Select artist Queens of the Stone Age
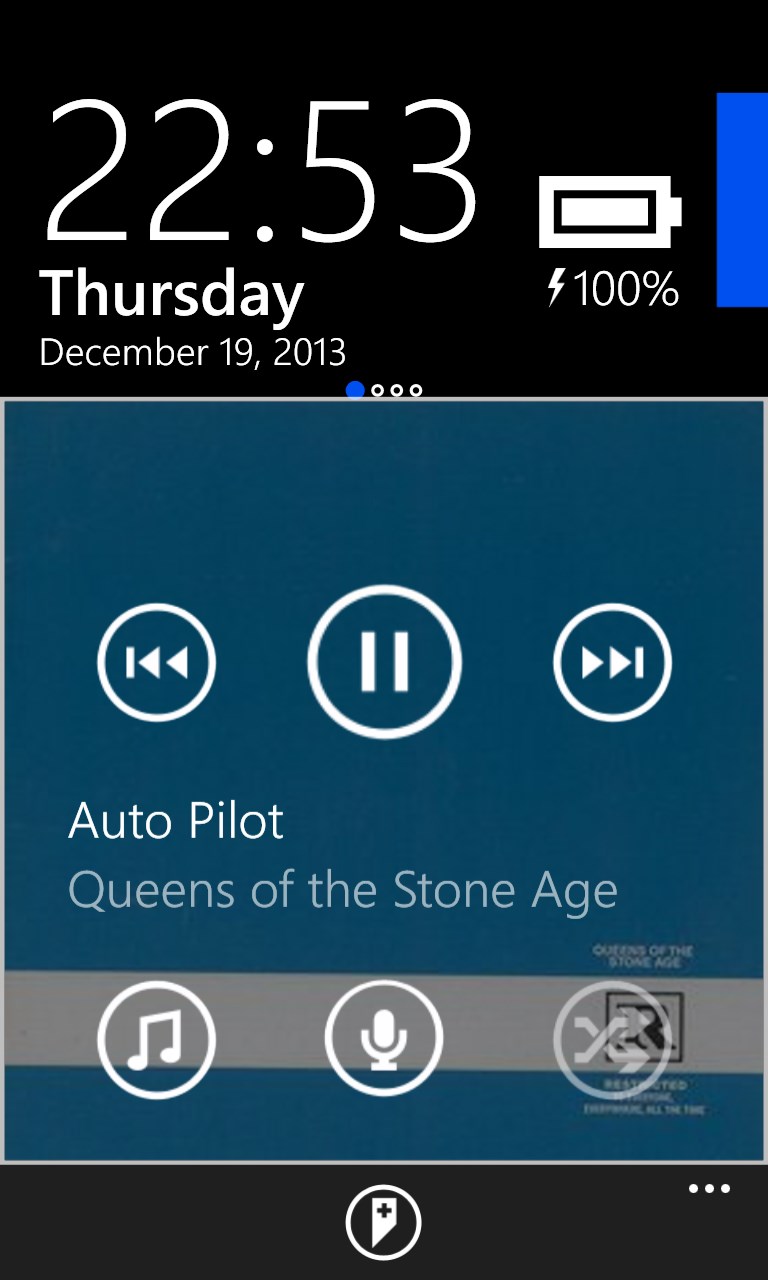Image resolution: width=768 pixels, height=1280 pixels. [x=344, y=888]
